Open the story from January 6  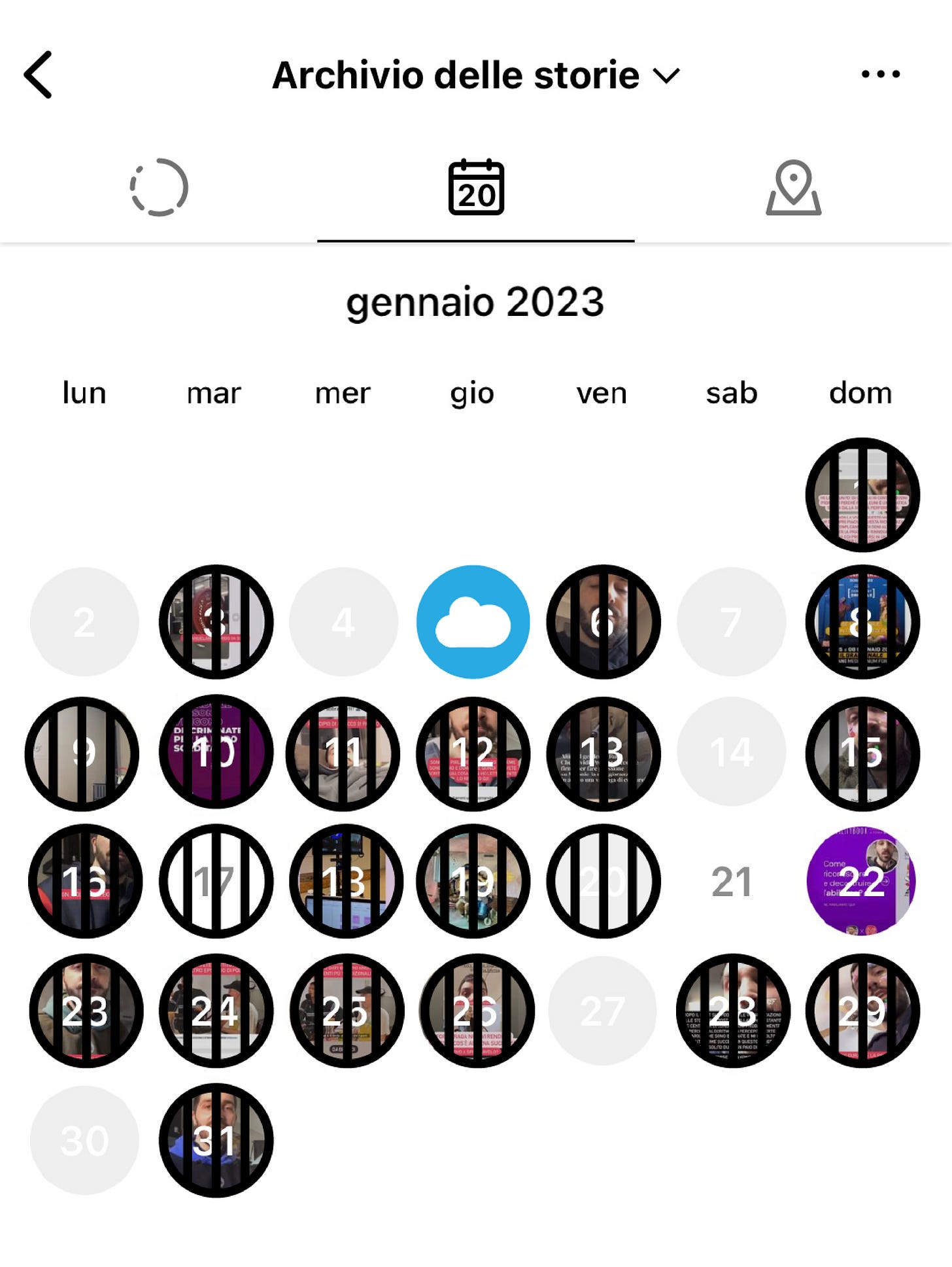point(603,621)
